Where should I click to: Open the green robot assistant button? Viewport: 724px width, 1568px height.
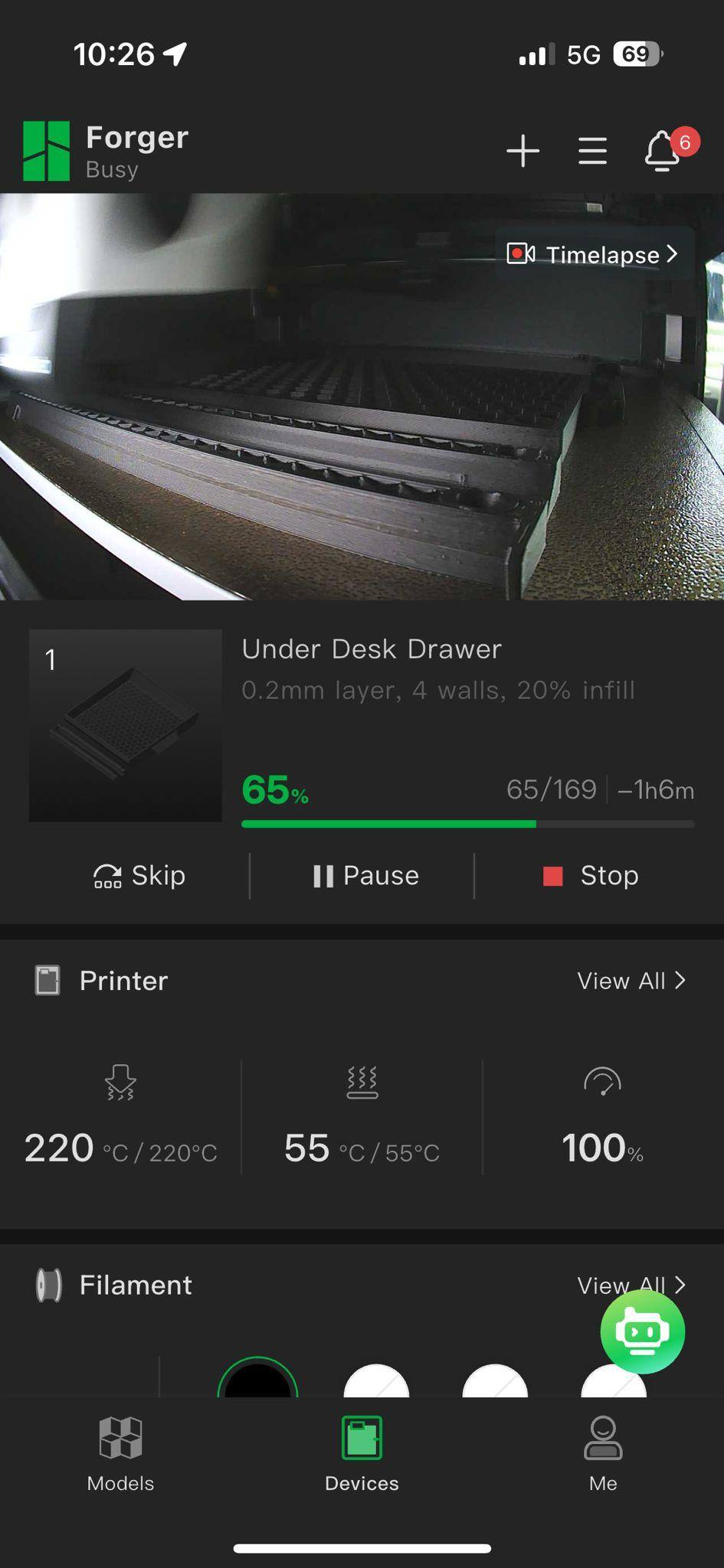pos(642,1331)
